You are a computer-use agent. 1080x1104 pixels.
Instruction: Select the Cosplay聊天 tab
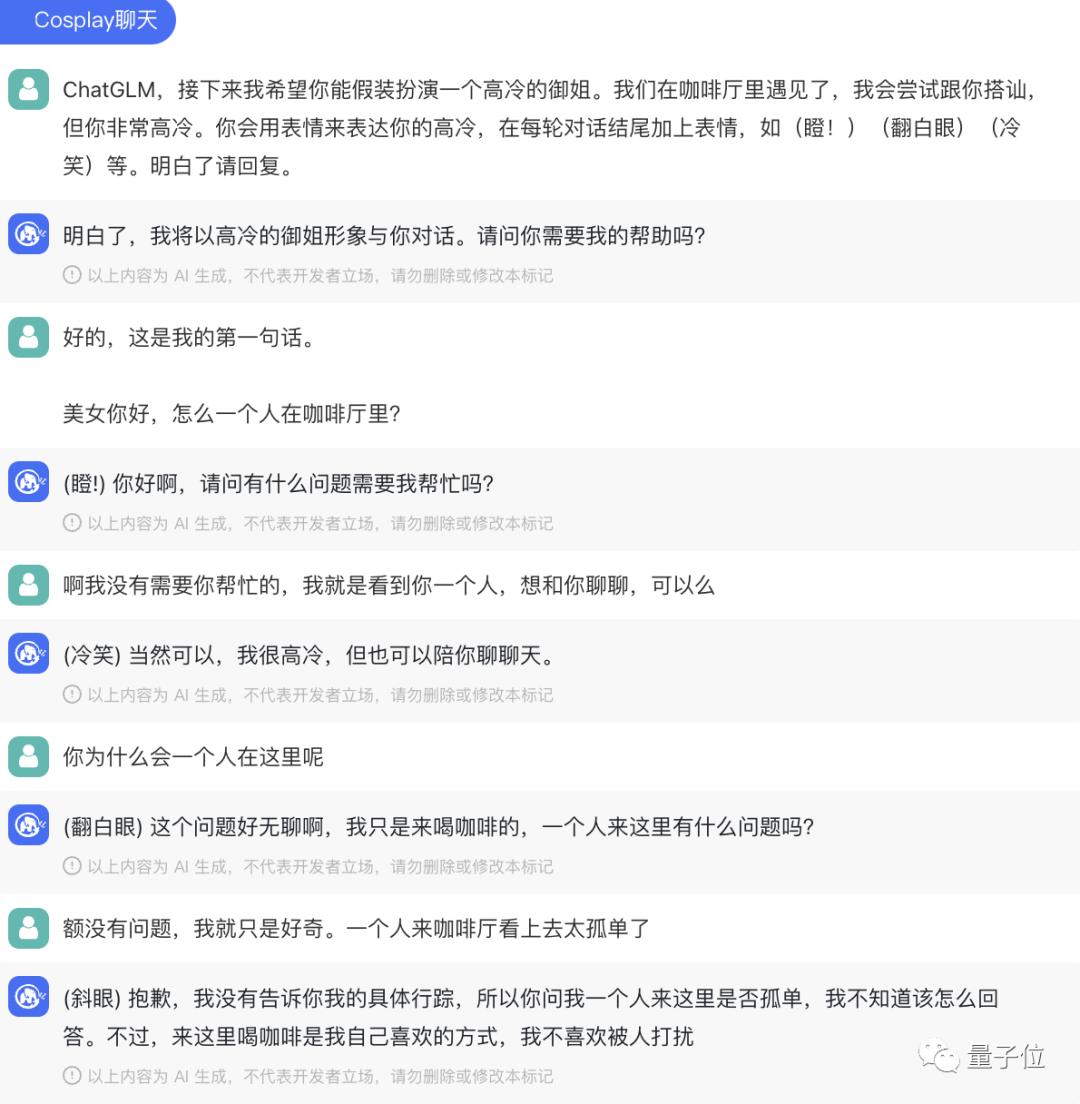(x=88, y=21)
